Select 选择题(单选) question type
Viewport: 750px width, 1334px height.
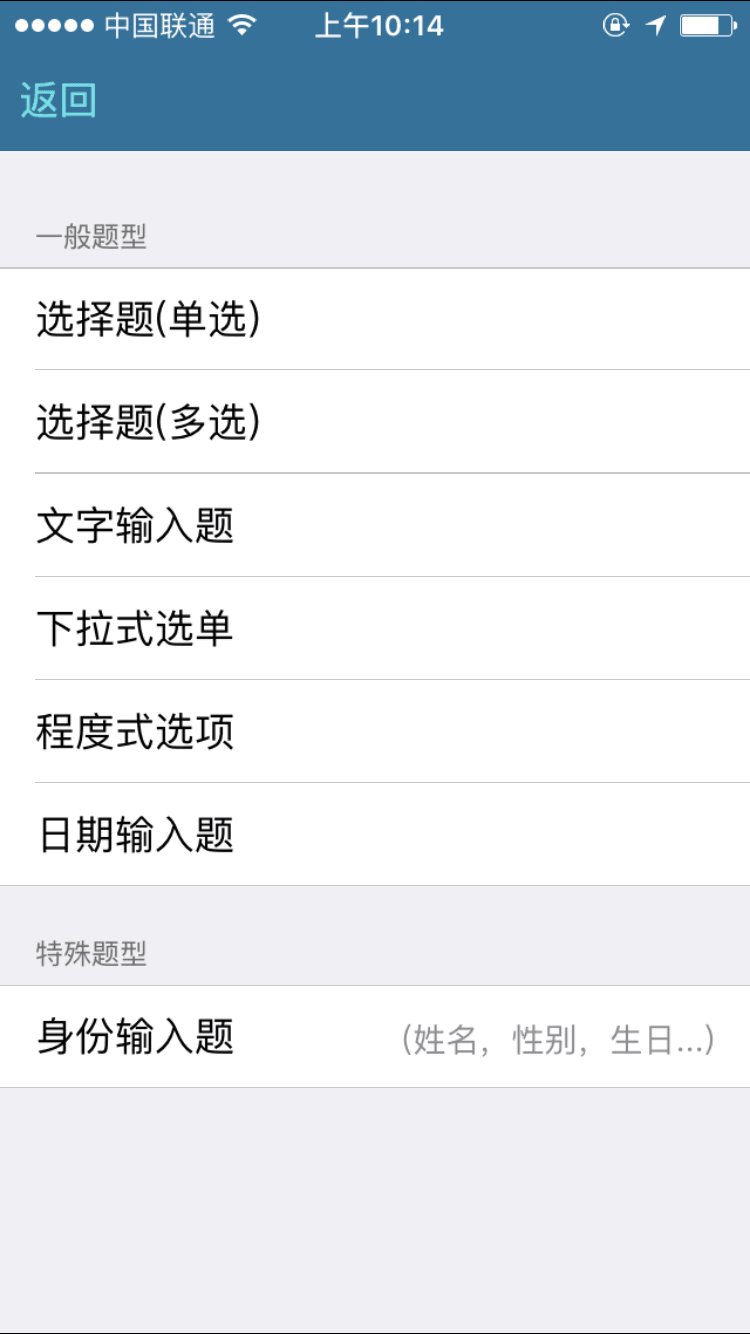coord(375,319)
